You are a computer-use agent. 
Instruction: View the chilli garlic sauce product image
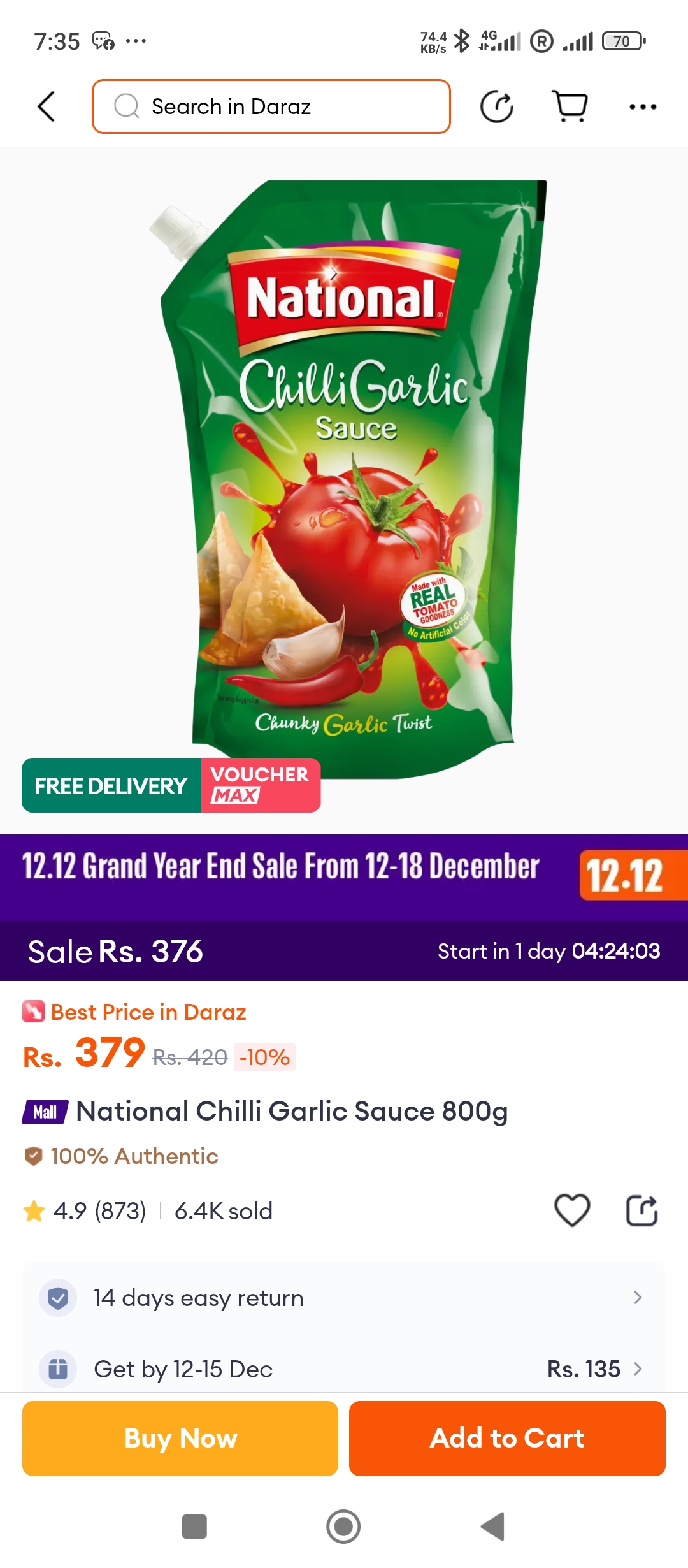[x=347, y=478]
